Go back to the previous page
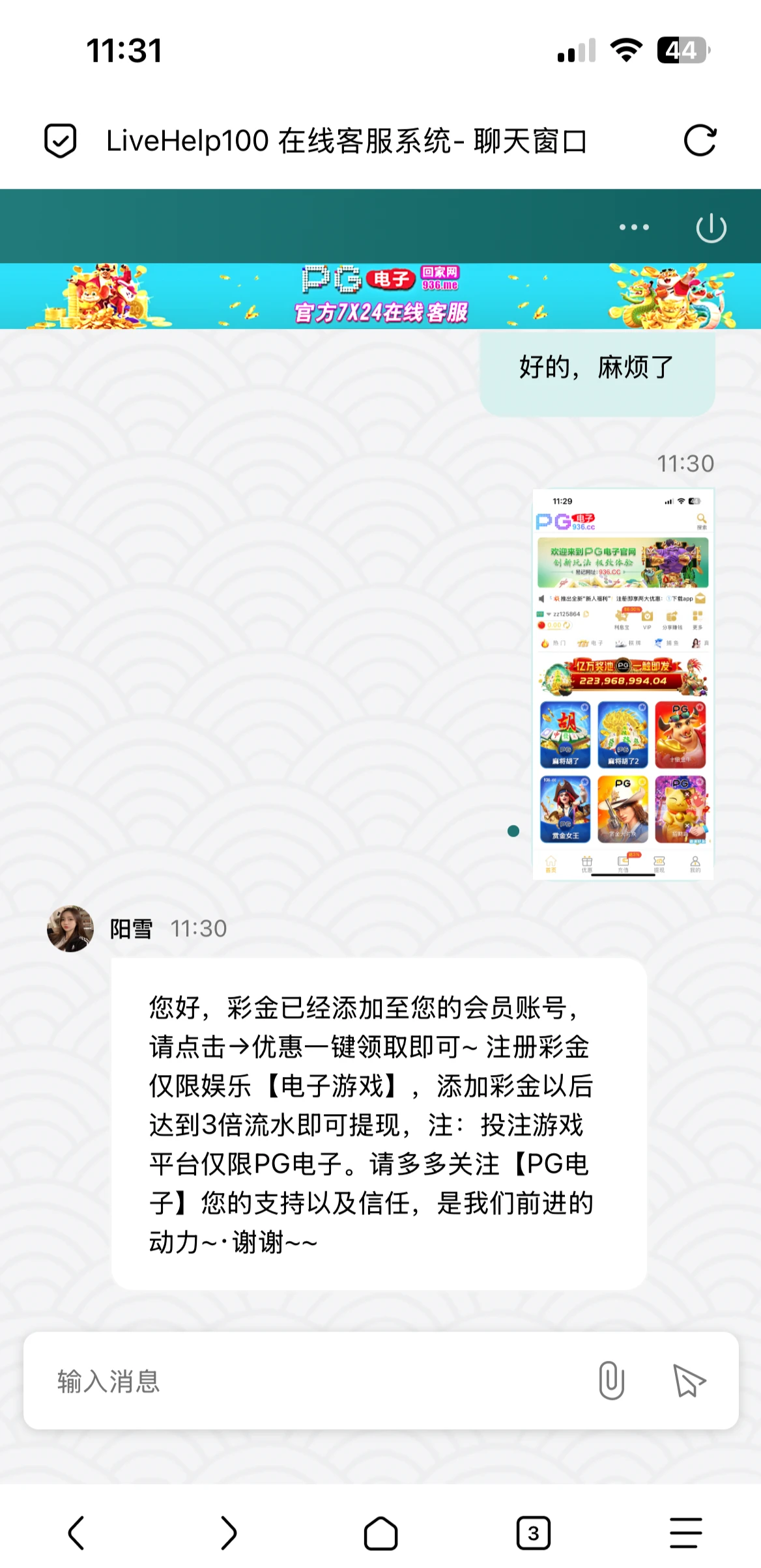 pos(76,1532)
